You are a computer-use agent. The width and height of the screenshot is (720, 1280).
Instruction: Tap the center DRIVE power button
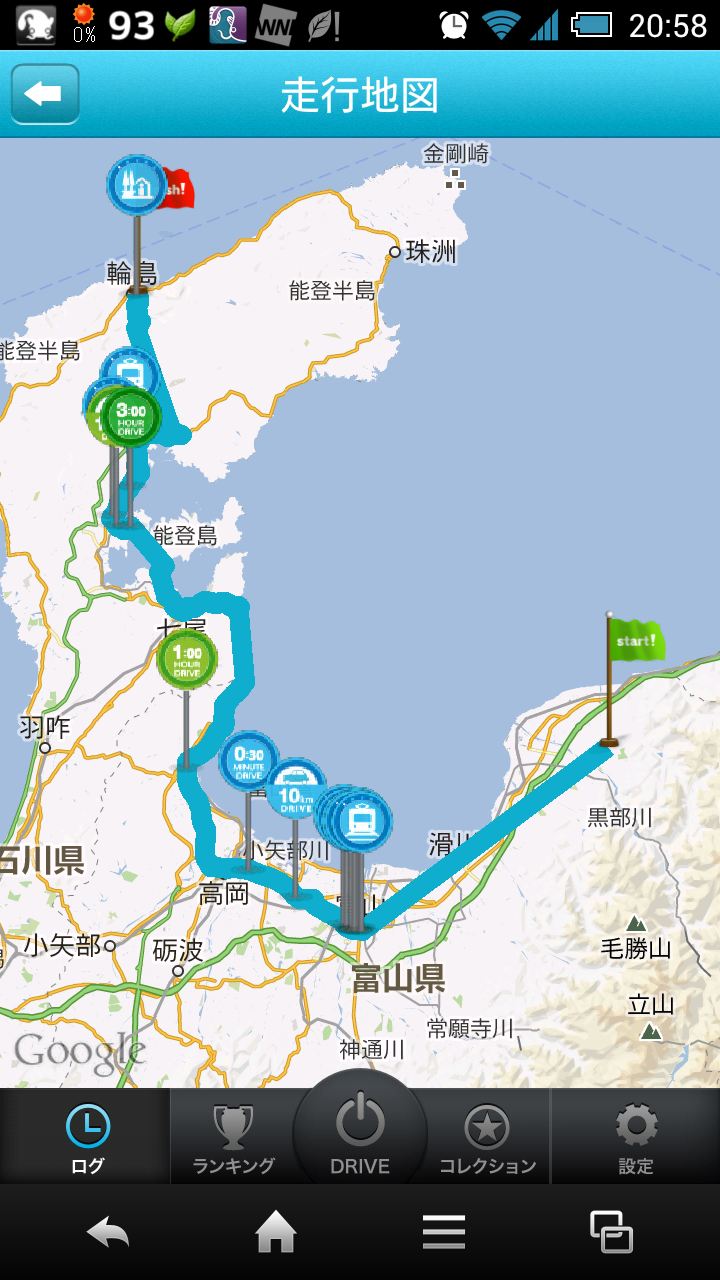coord(360,1130)
